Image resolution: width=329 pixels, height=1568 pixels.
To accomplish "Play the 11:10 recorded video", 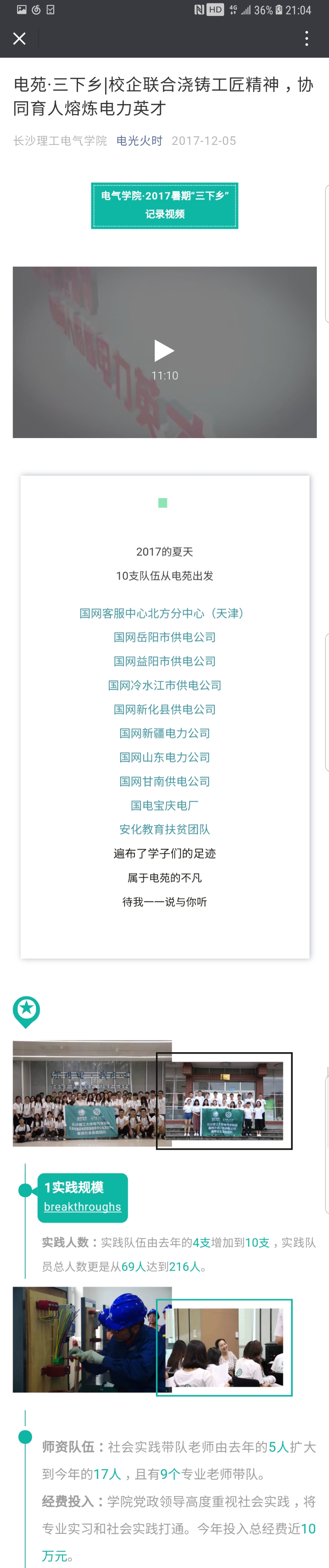I will point(164,351).
